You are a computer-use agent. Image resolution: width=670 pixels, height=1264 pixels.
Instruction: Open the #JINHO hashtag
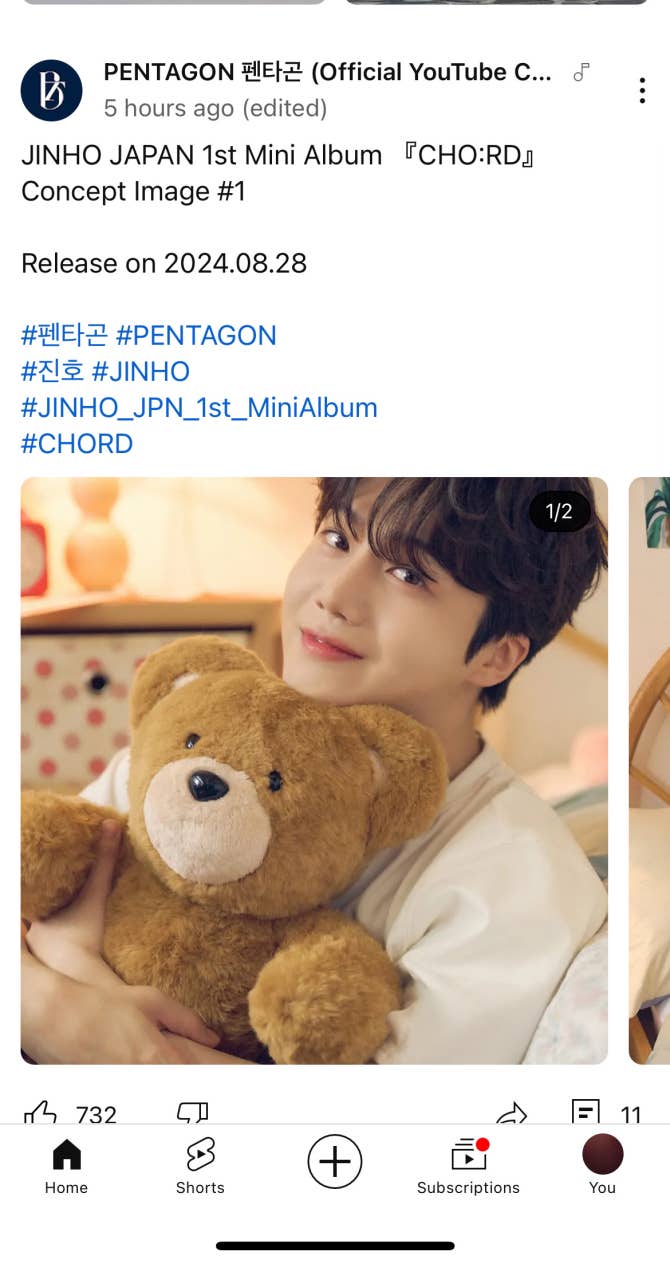click(141, 371)
